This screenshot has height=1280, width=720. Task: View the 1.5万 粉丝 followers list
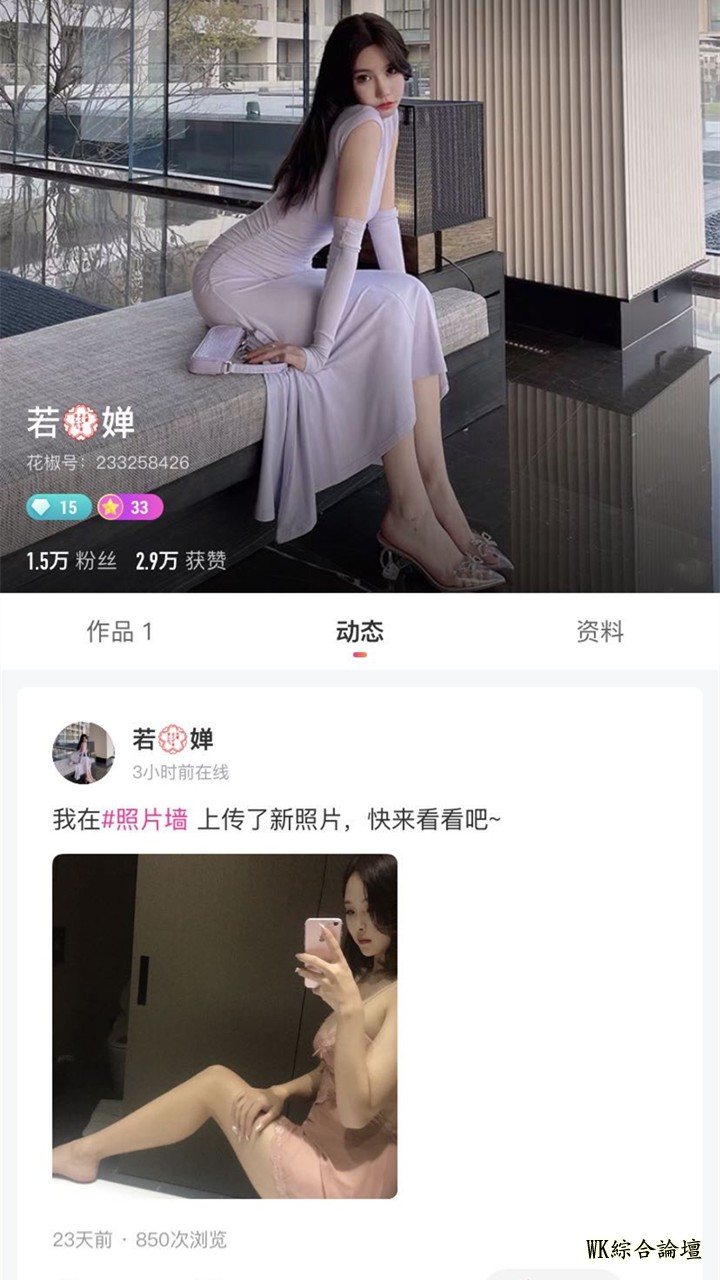click(x=72, y=561)
